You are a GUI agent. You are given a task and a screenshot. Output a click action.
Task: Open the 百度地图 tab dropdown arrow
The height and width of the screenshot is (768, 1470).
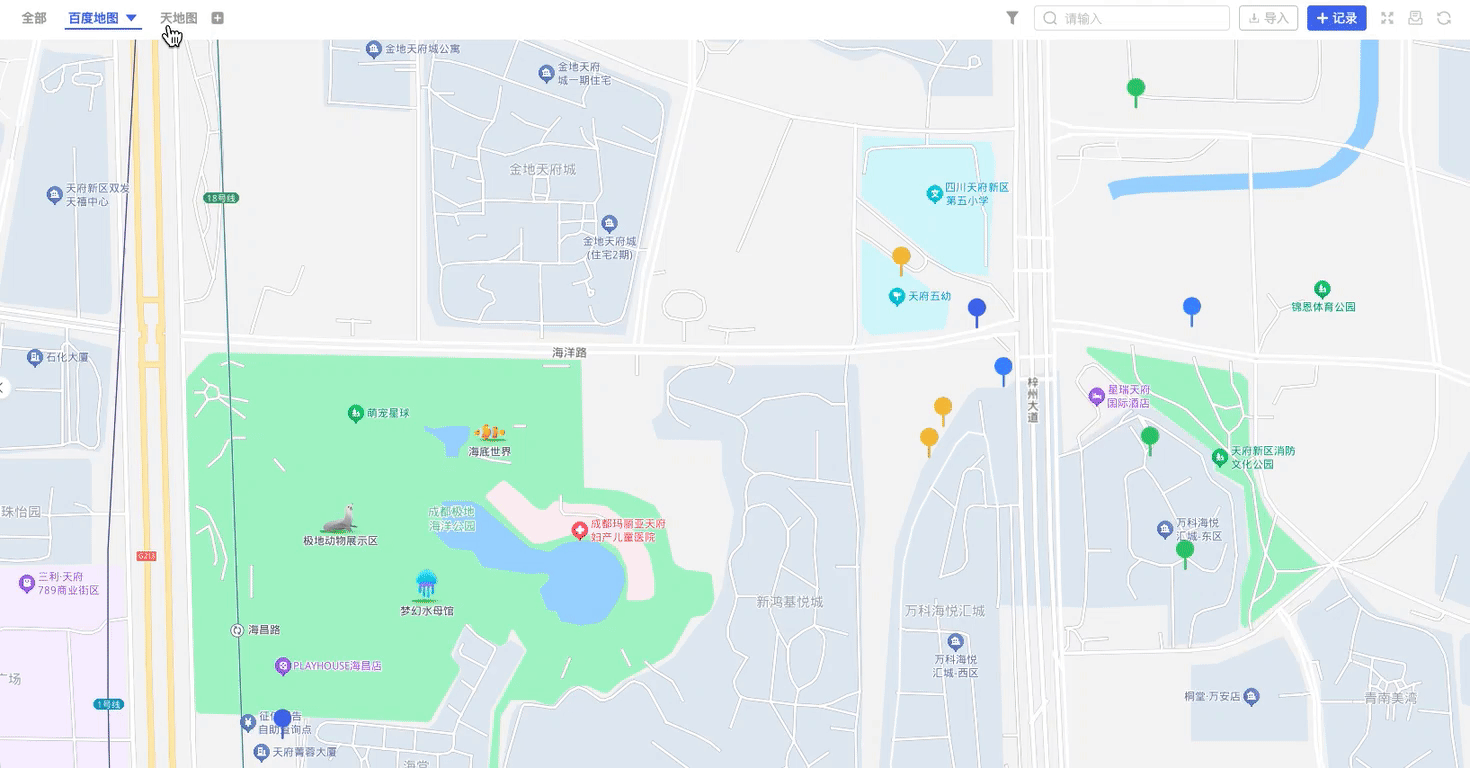click(x=131, y=18)
